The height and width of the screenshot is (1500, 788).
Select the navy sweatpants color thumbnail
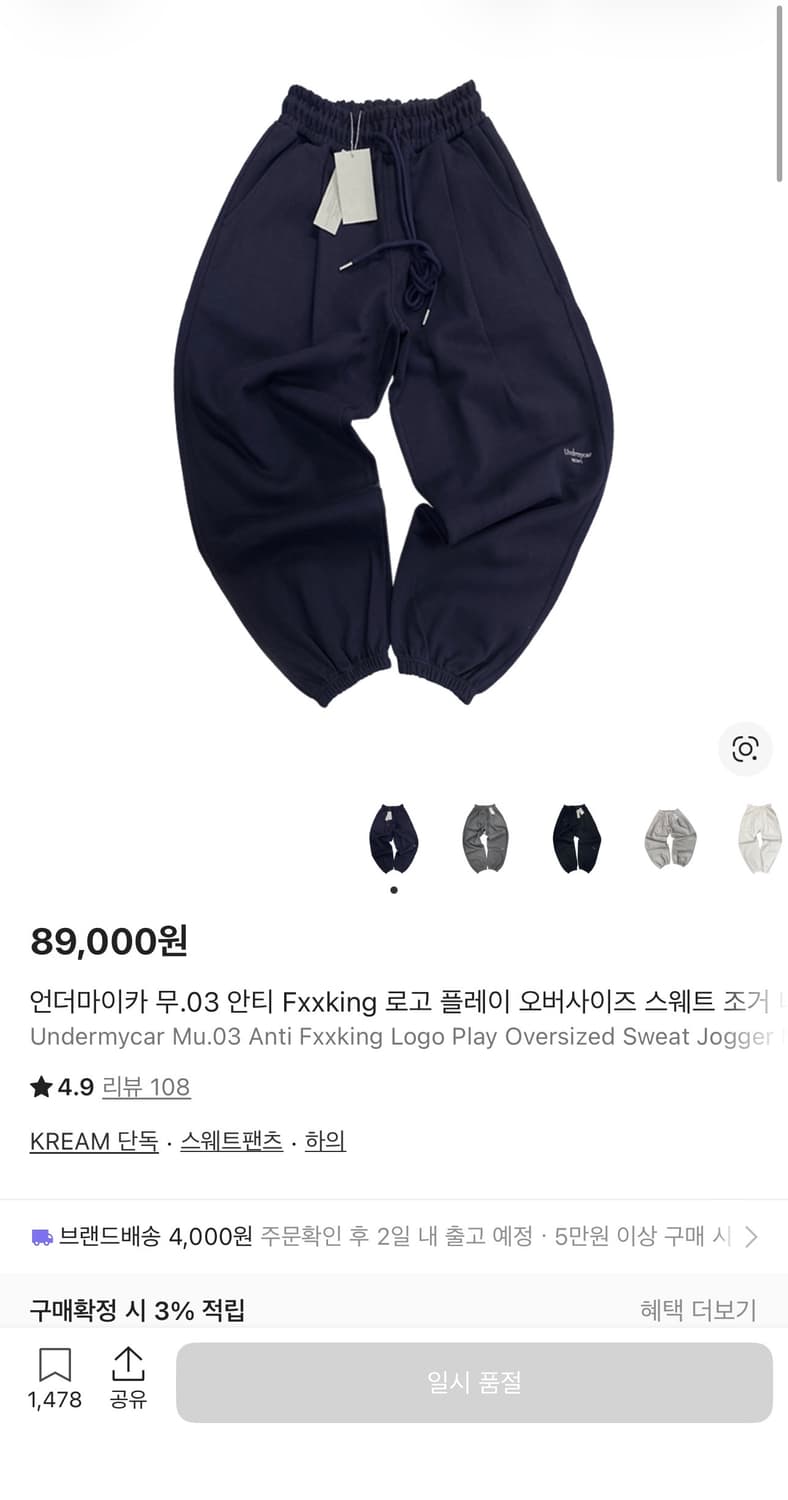393,840
